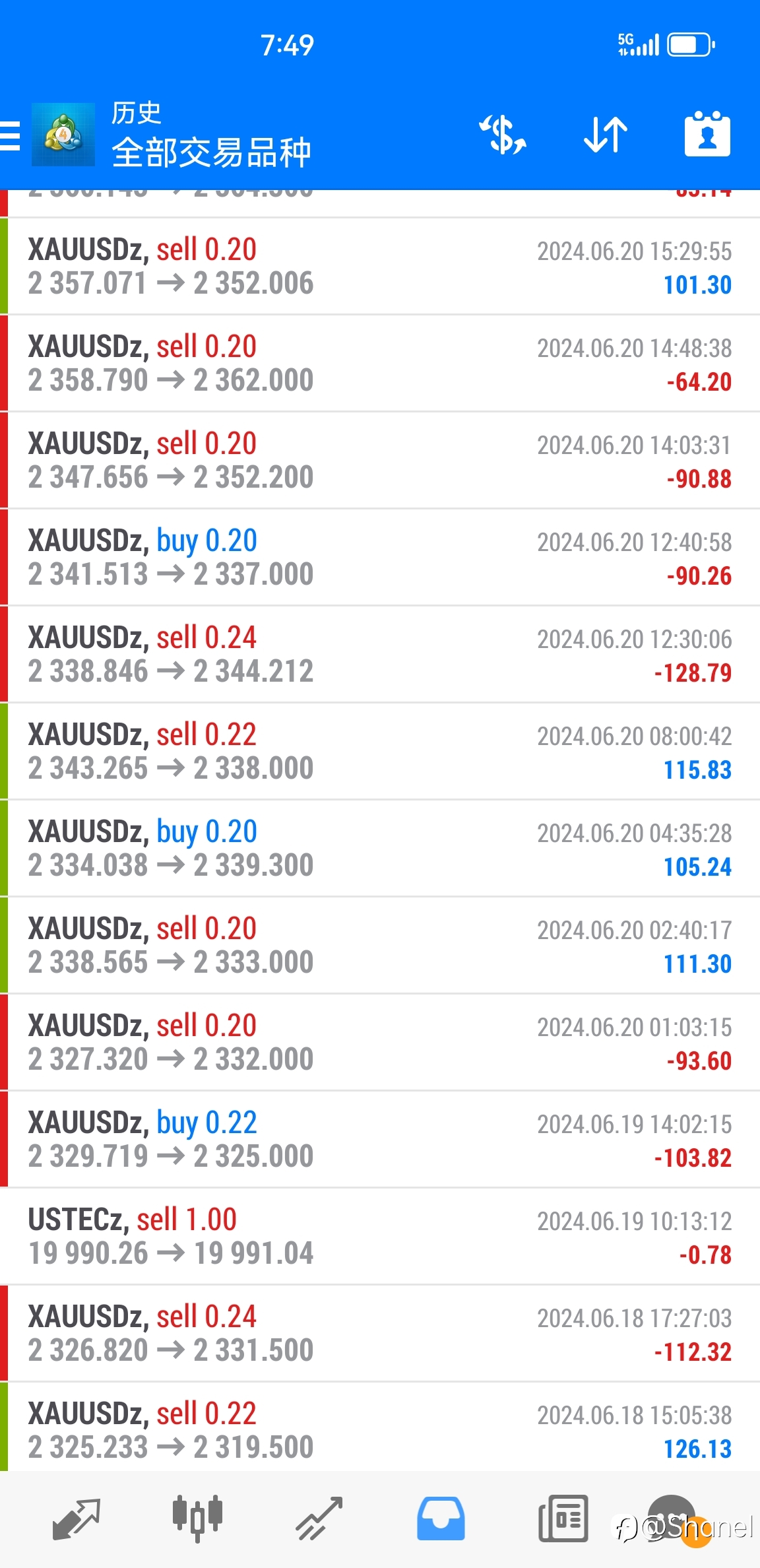Switch to the Trade tab
The image size is (760, 1568).
click(x=319, y=1519)
